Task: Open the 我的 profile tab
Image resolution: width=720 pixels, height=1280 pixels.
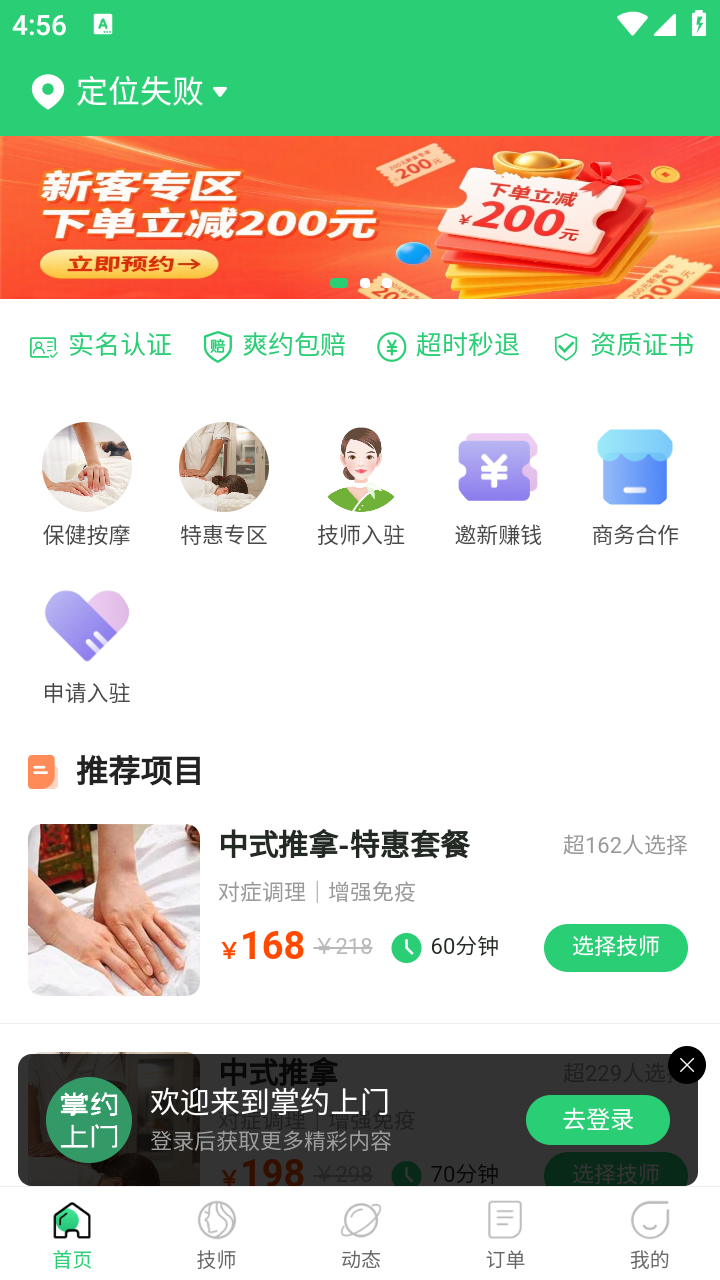Action: click(x=650, y=1232)
